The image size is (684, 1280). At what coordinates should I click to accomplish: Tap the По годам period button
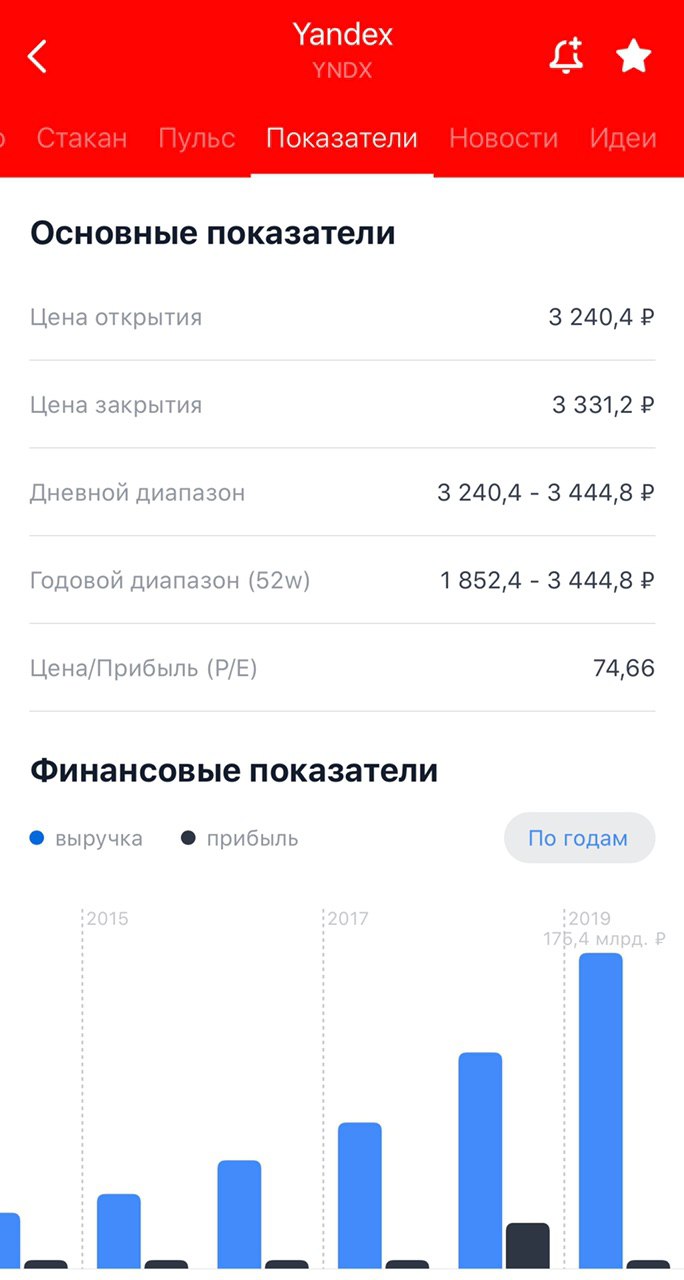pyautogui.click(x=578, y=838)
